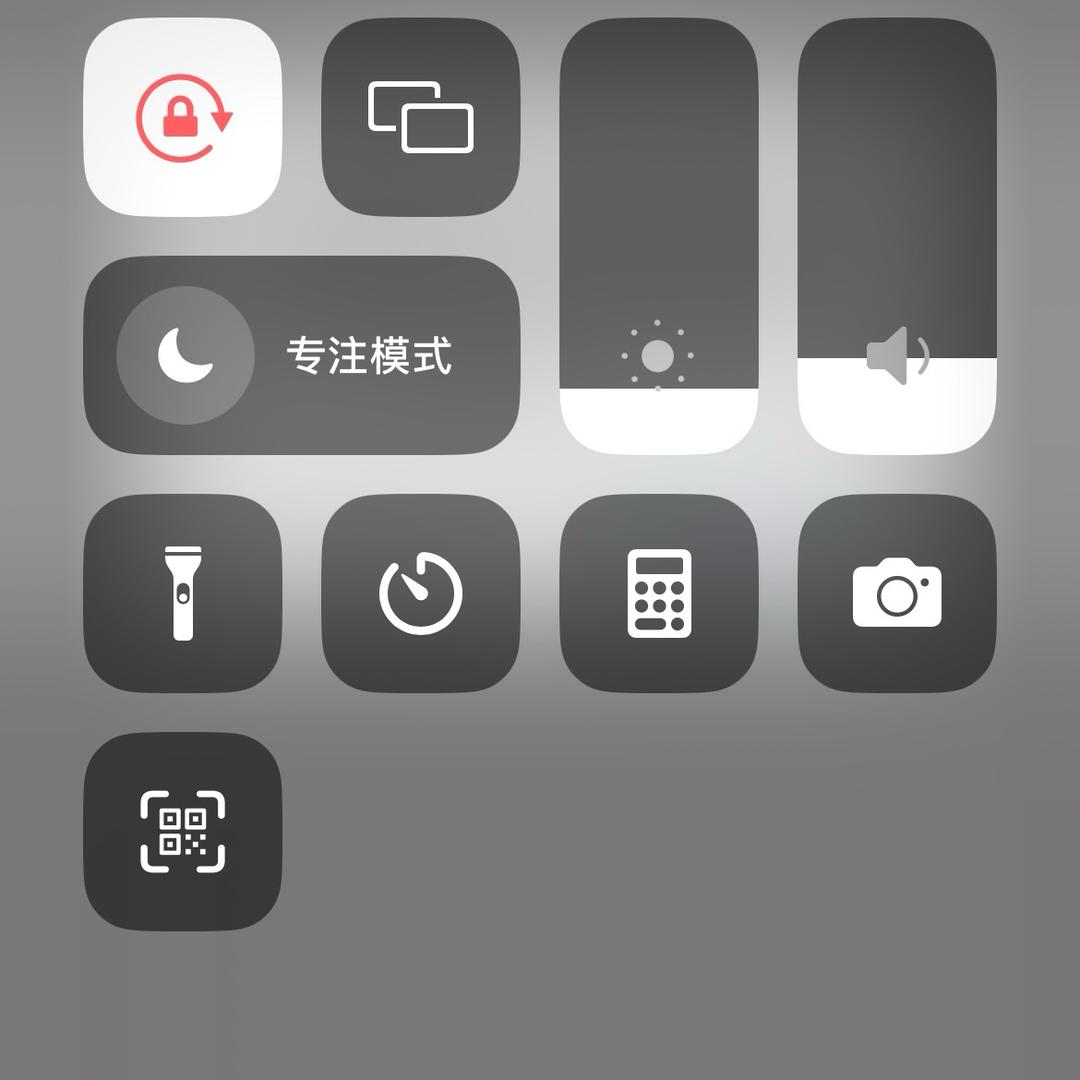Turn off portrait orientation lock
This screenshot has height=1080, width=1080.
click(183, 117)
